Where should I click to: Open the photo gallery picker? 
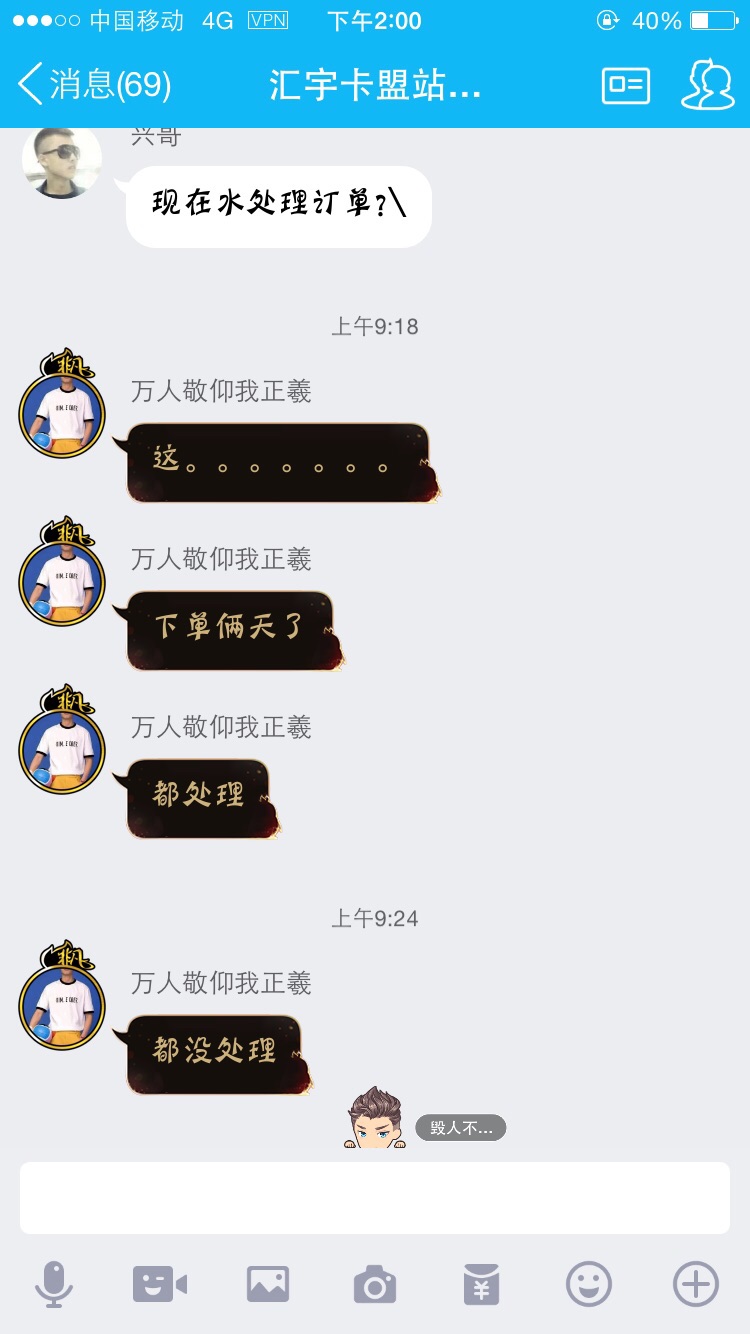[268, 1284]
